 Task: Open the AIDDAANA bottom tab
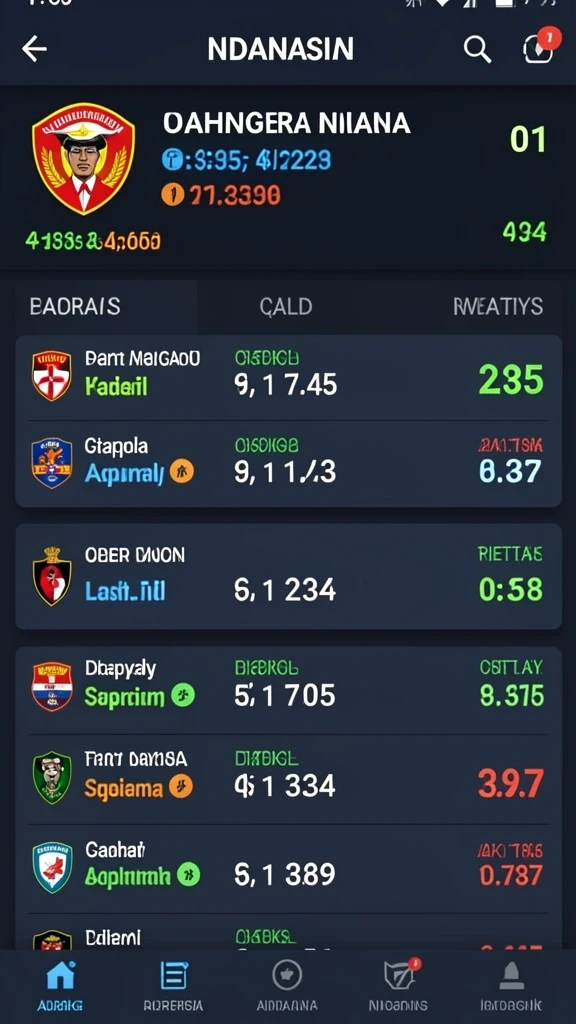287,985
